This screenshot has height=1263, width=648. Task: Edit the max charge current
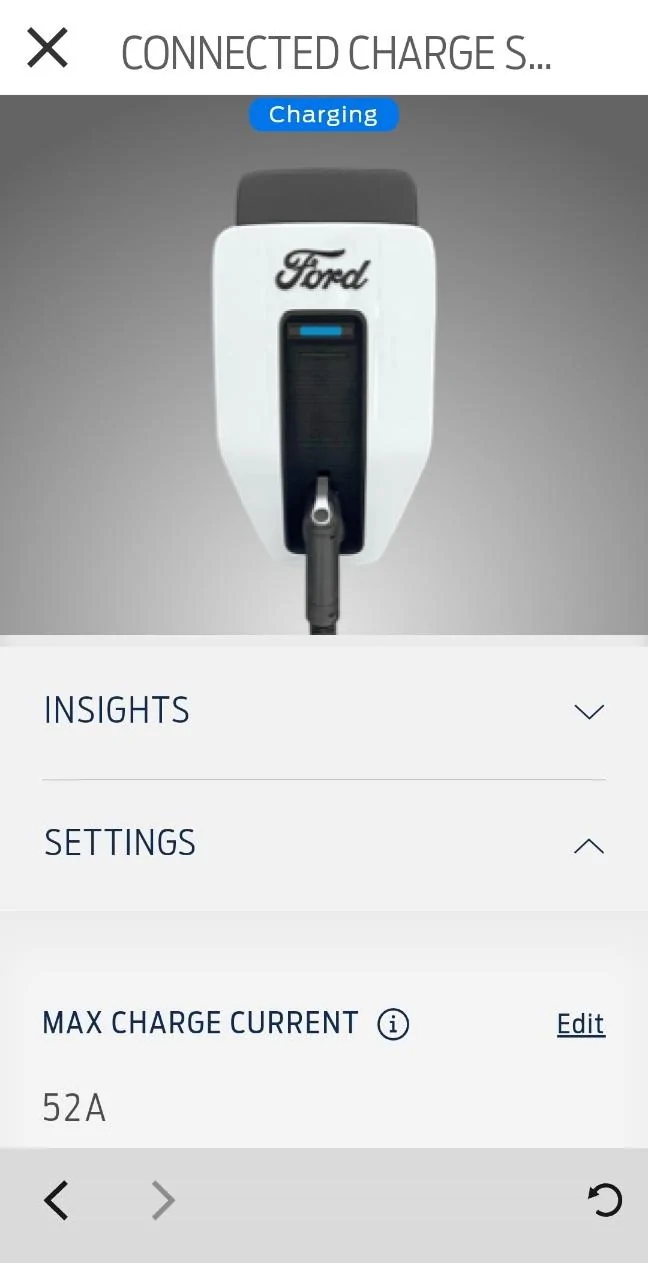[x=580, y=1024]
